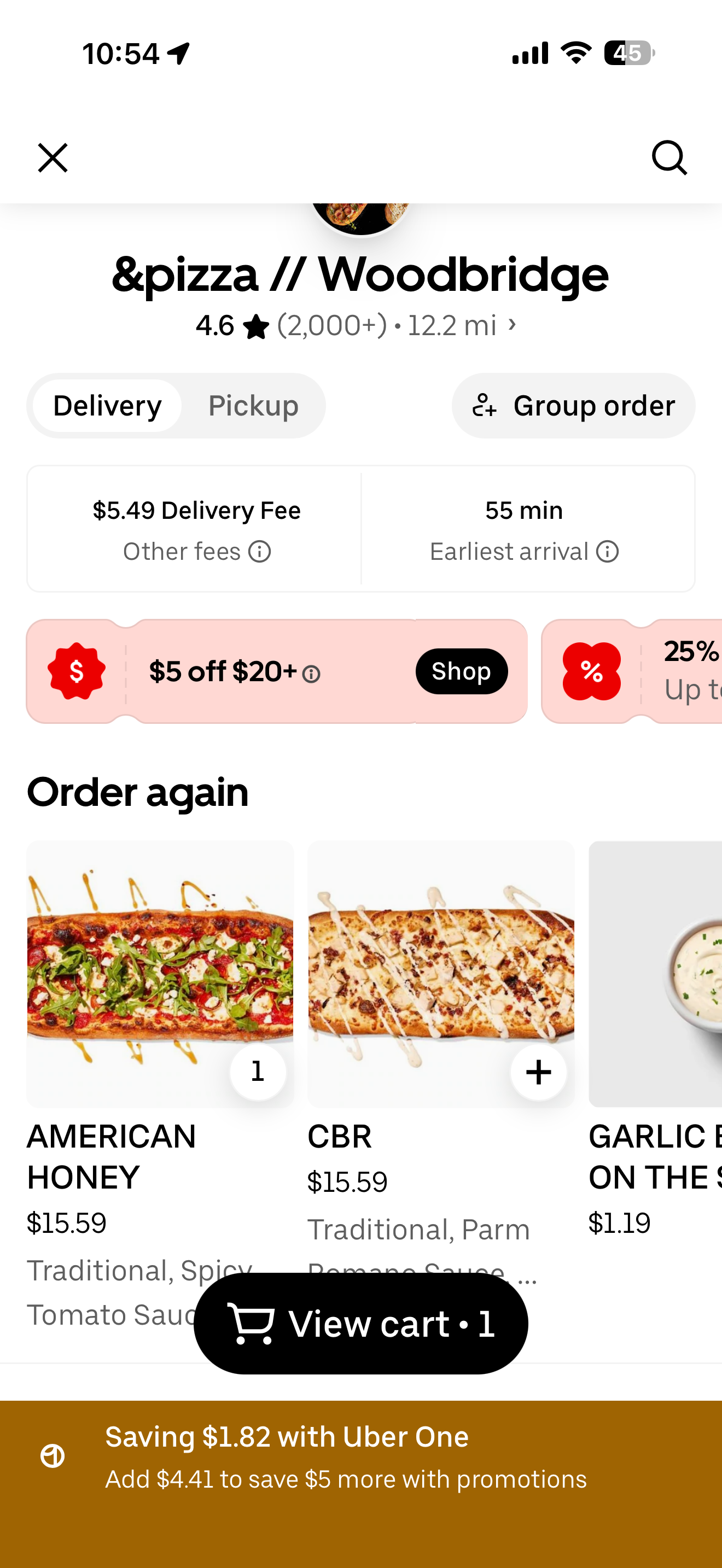The height and width of the screenshot is (1568, 722).
Task: Open the Uber One savings banner
Action: click(x=360, y=1456)
